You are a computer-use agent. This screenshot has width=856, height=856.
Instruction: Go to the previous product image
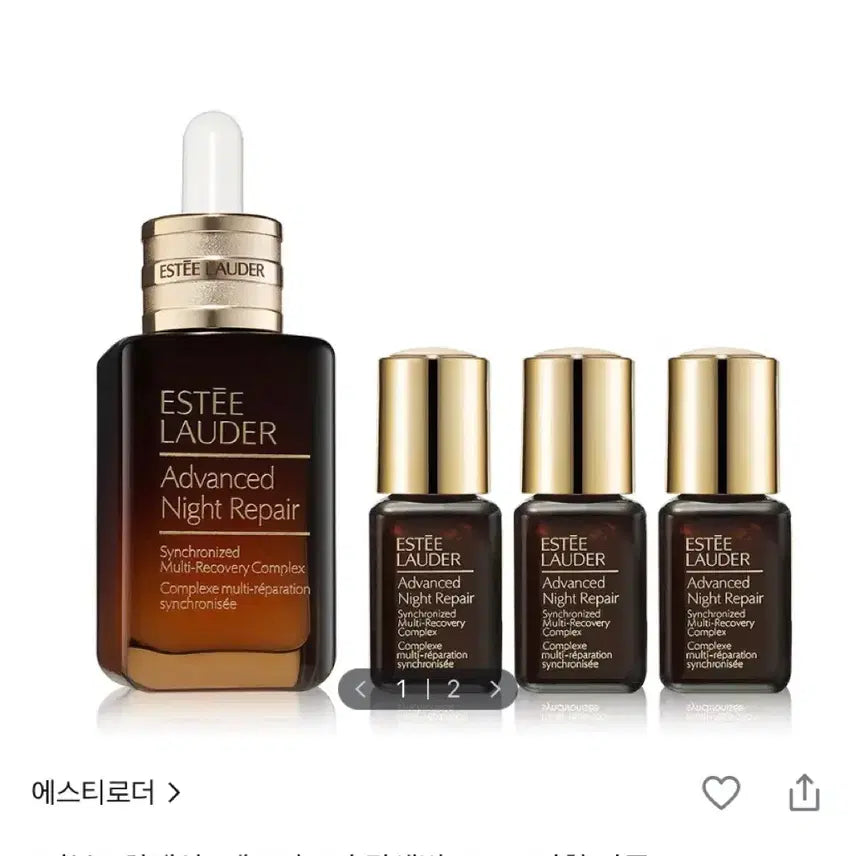pyautogui.click(x=361, y=688)
